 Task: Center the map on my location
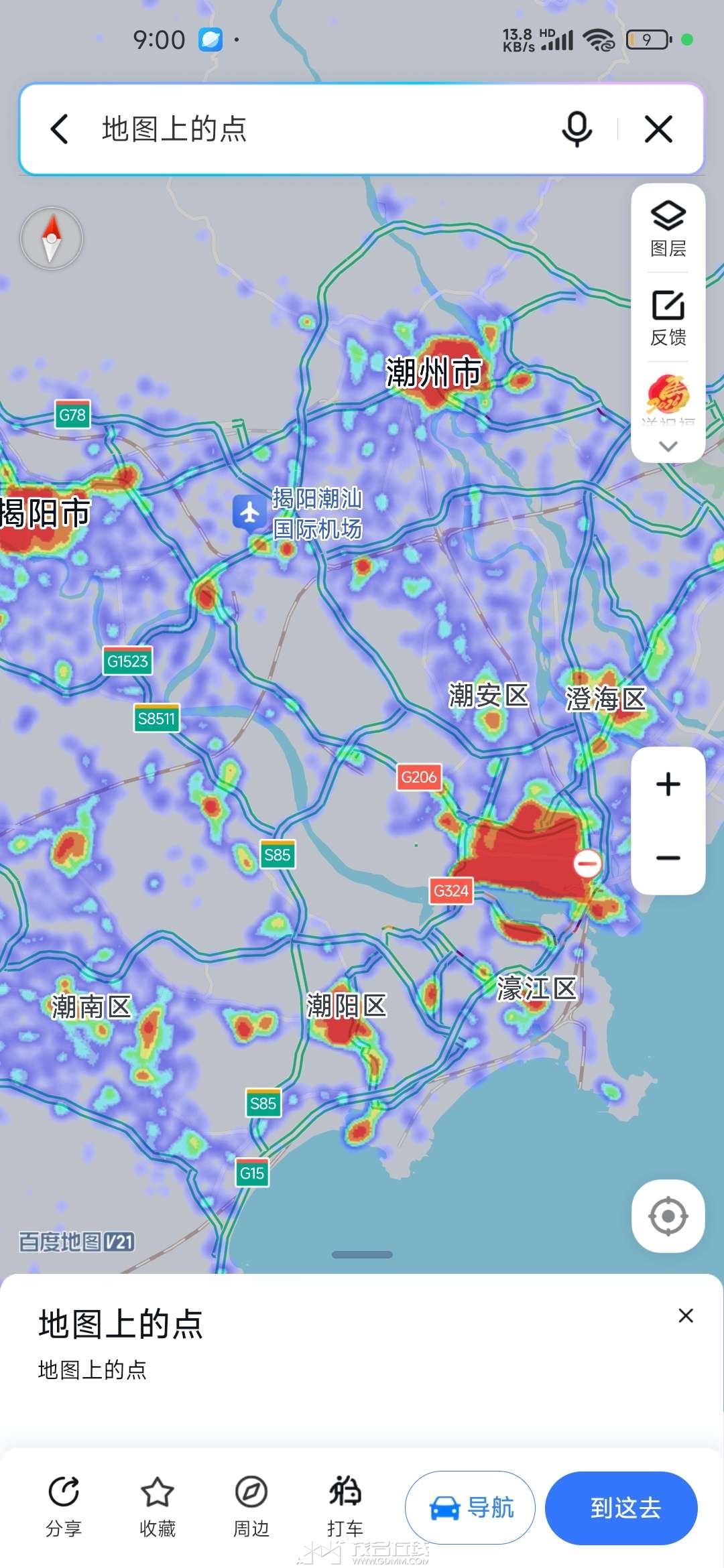[x=668, y=1216]
